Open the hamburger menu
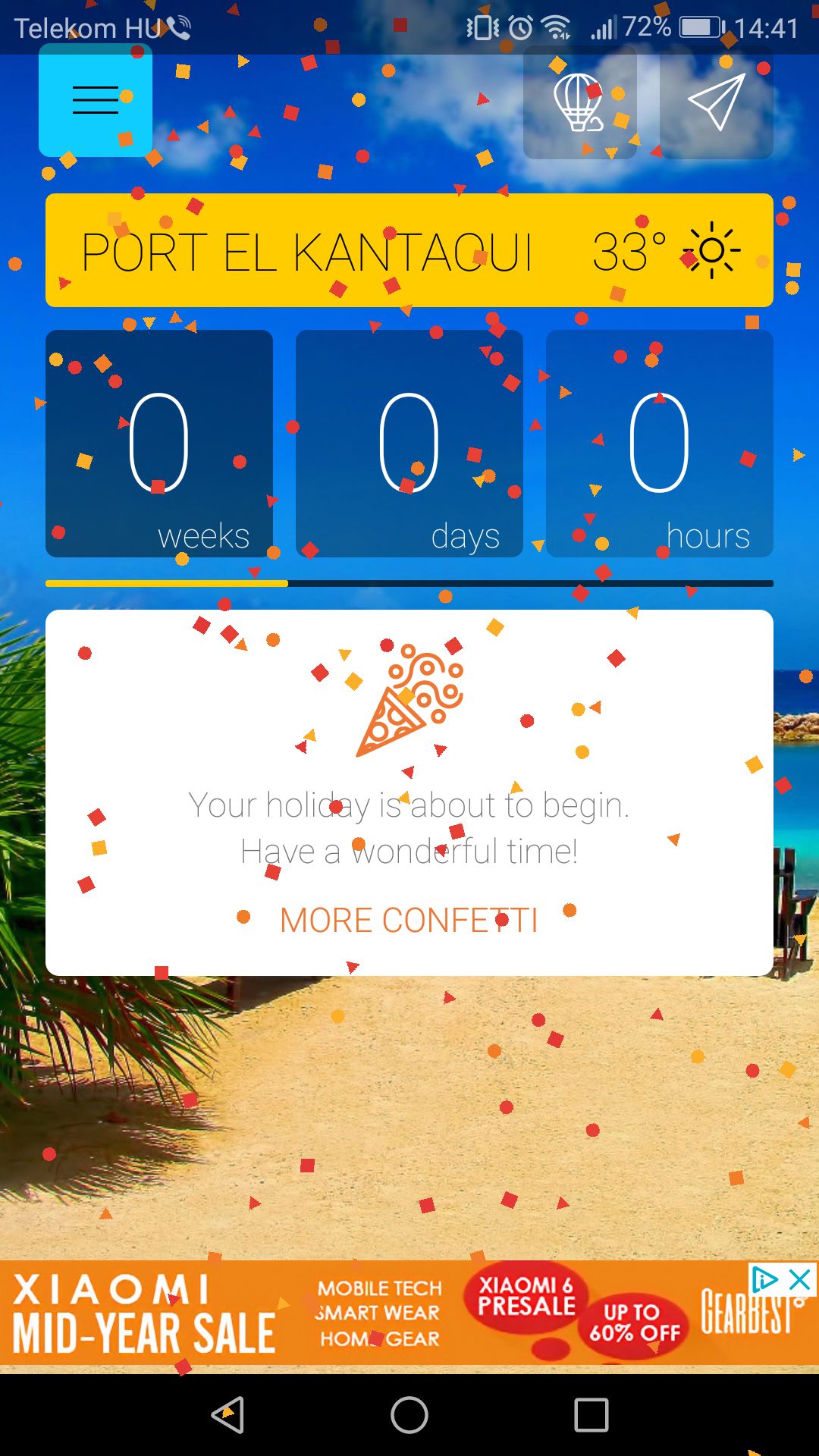 click(96, 100)
